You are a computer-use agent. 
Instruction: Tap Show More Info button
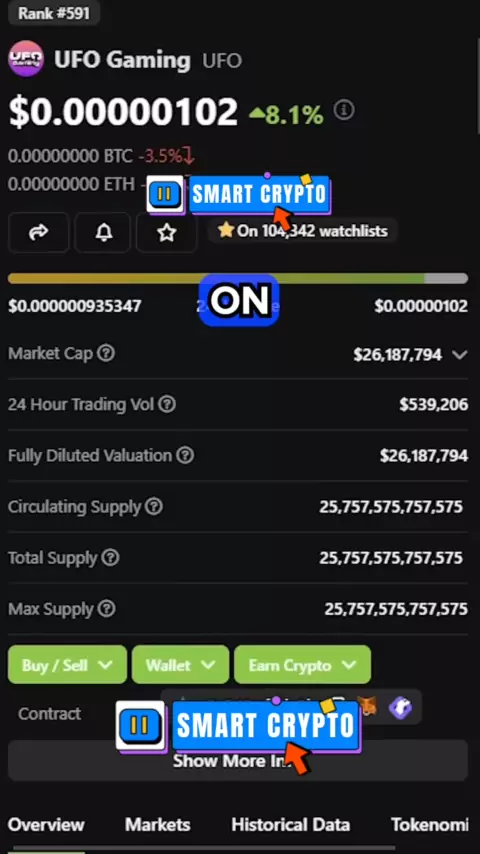click(238, 760)
